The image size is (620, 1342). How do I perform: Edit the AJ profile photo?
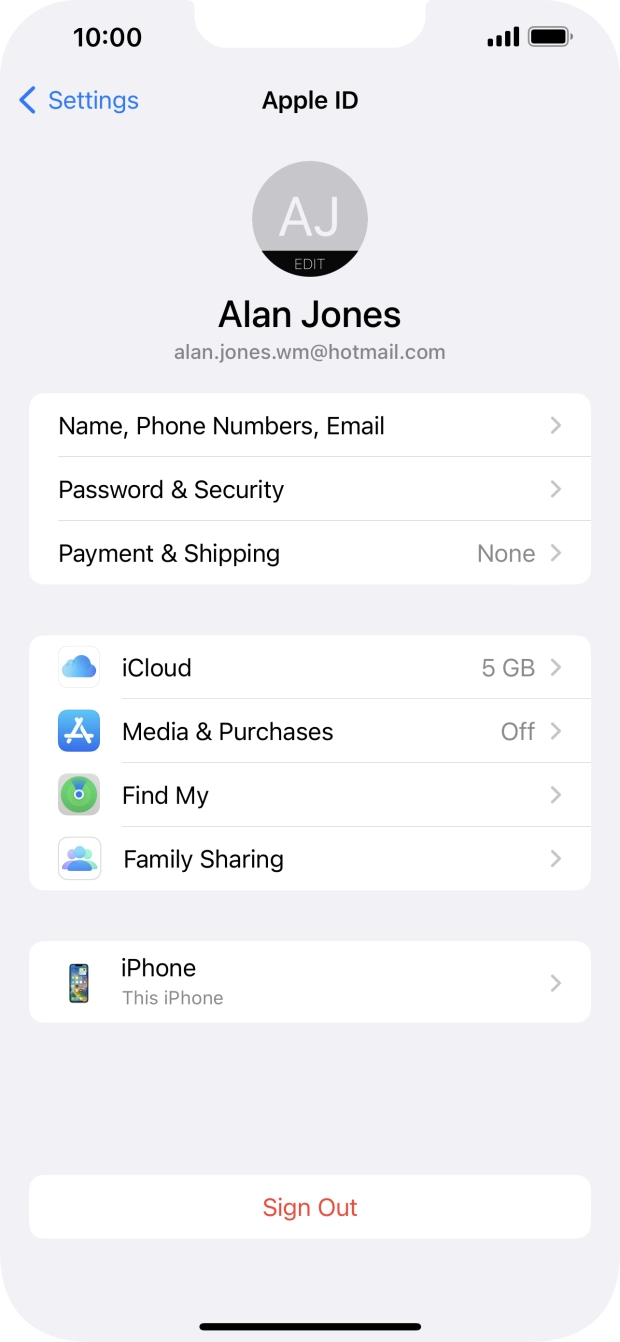click(x=310, y=219)
